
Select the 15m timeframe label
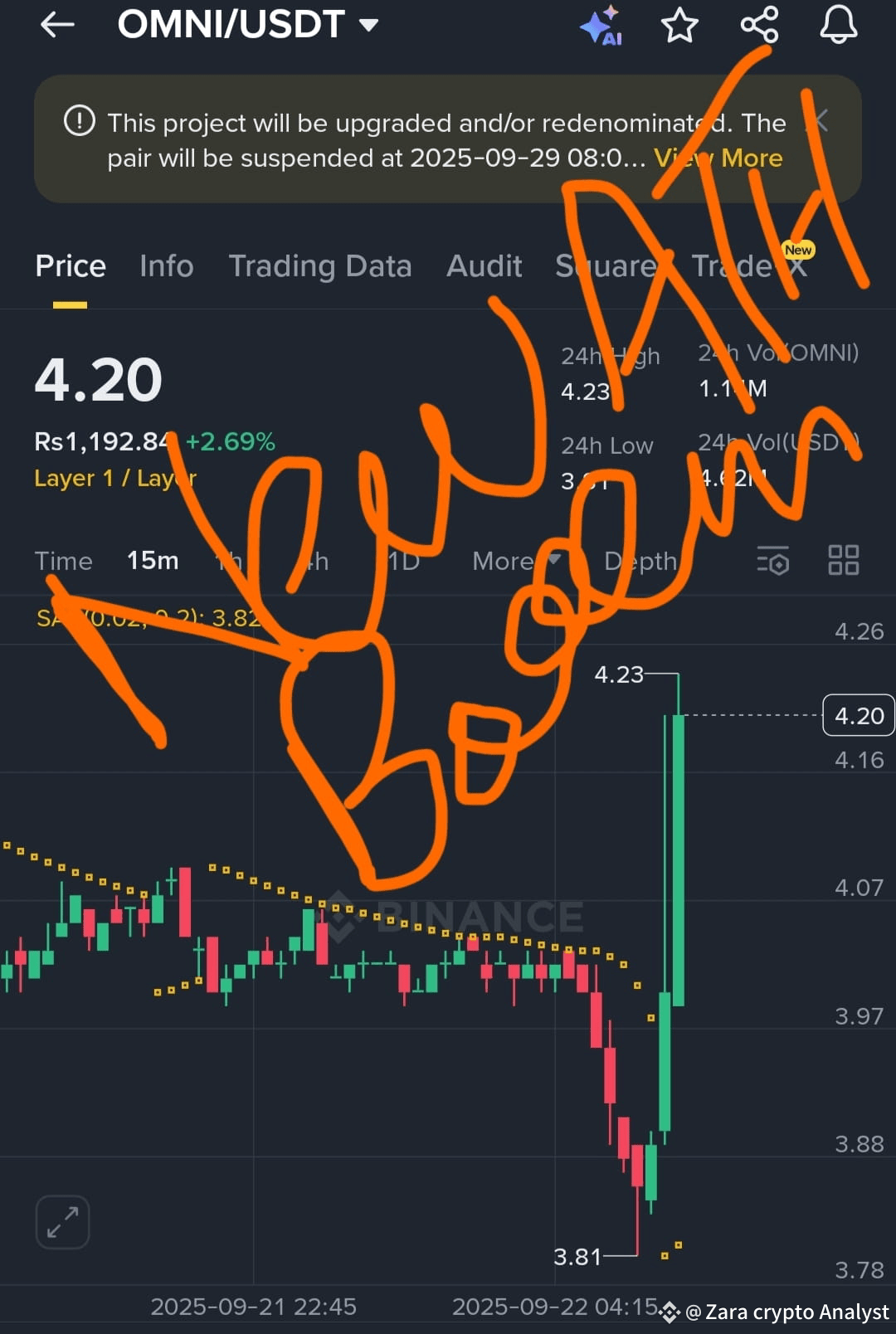coord(152,561)
